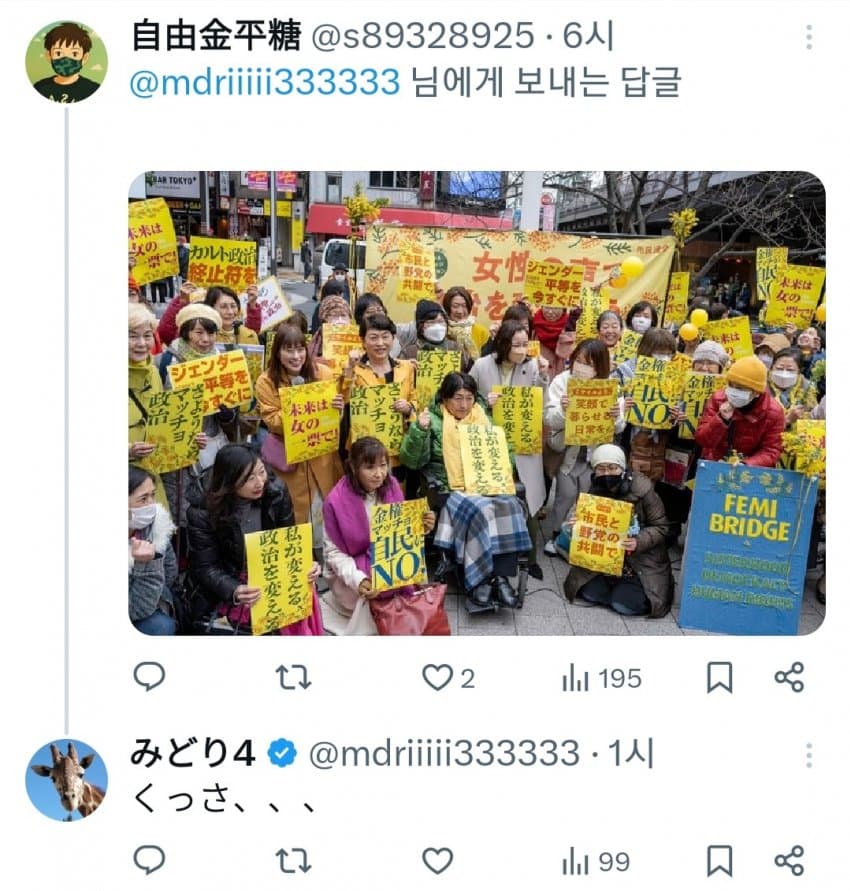Retweet 自由金平糖's post
Screen dimensions: 850x891
[x=293, y=677]
